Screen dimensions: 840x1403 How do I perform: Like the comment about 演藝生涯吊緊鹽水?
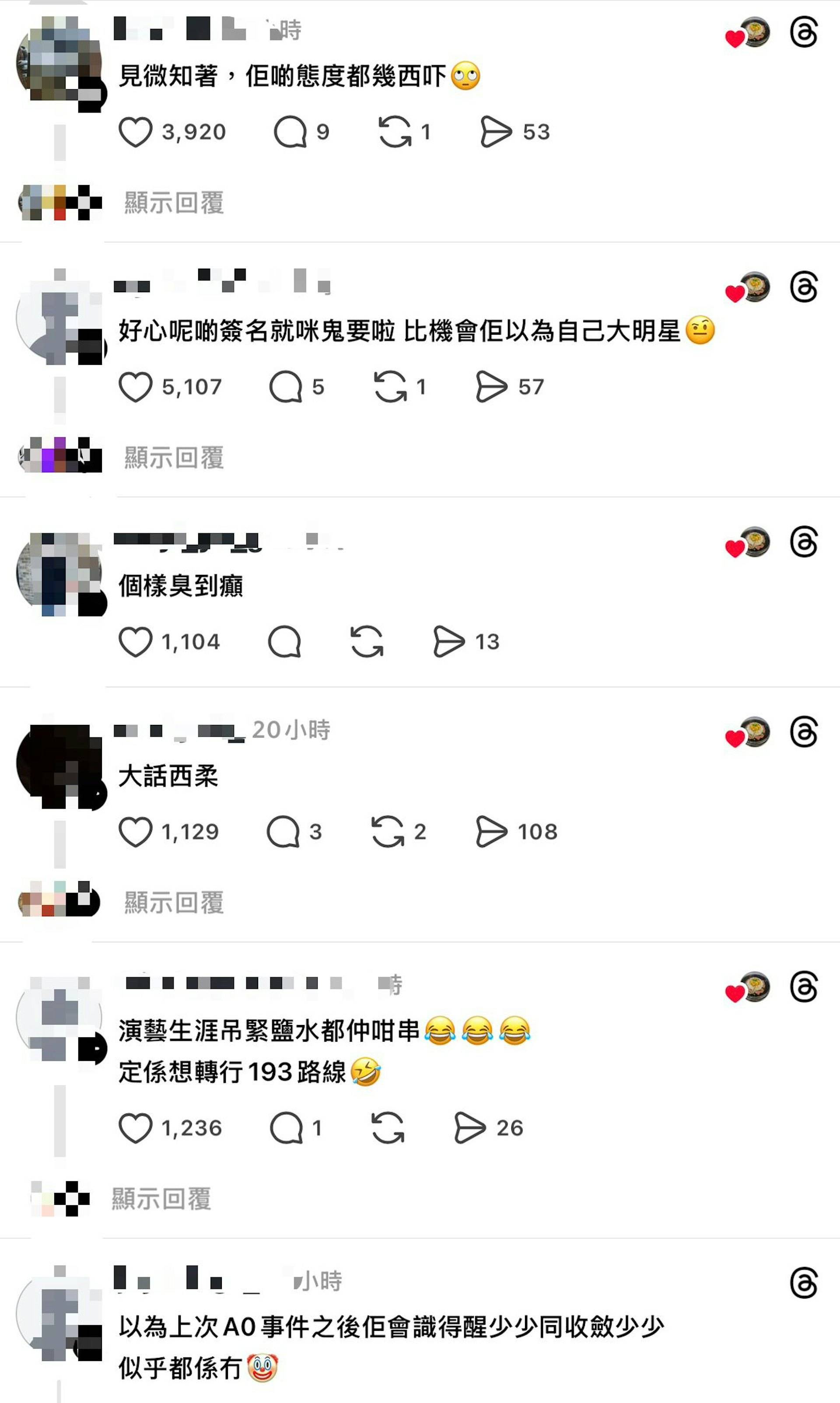click(x=135, y=1128)
